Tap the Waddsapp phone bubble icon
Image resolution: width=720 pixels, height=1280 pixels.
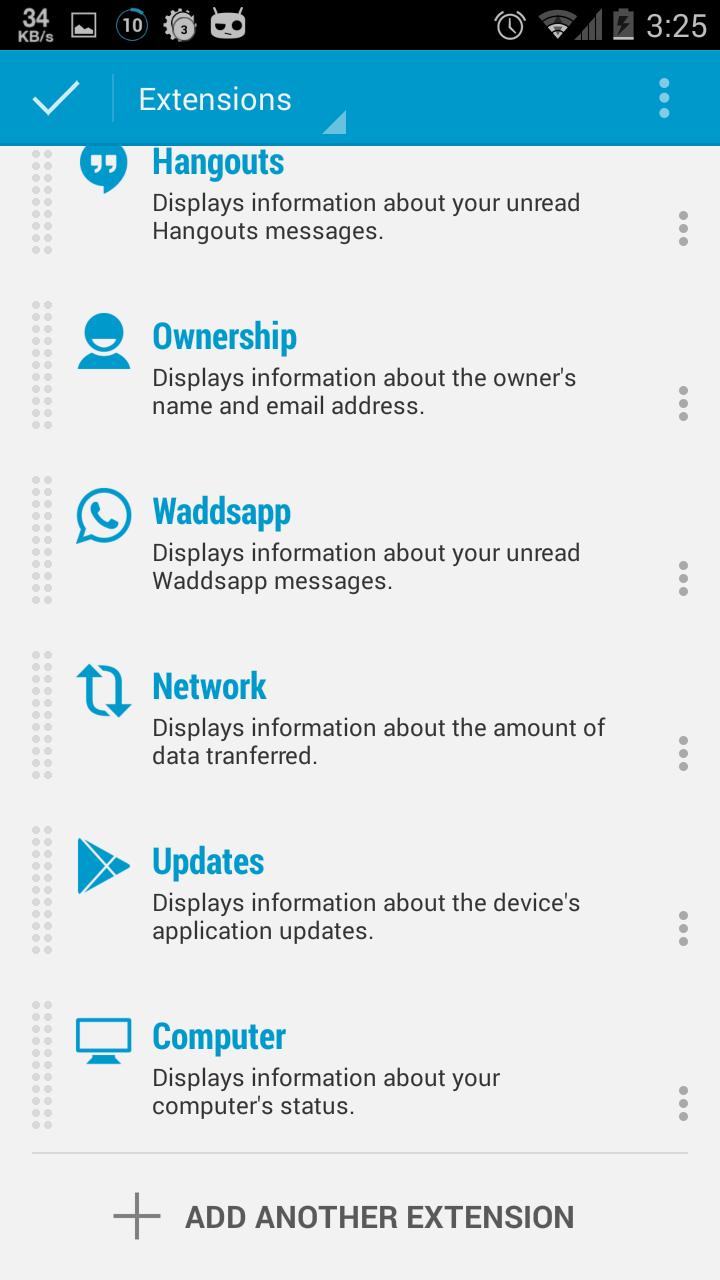103,515
